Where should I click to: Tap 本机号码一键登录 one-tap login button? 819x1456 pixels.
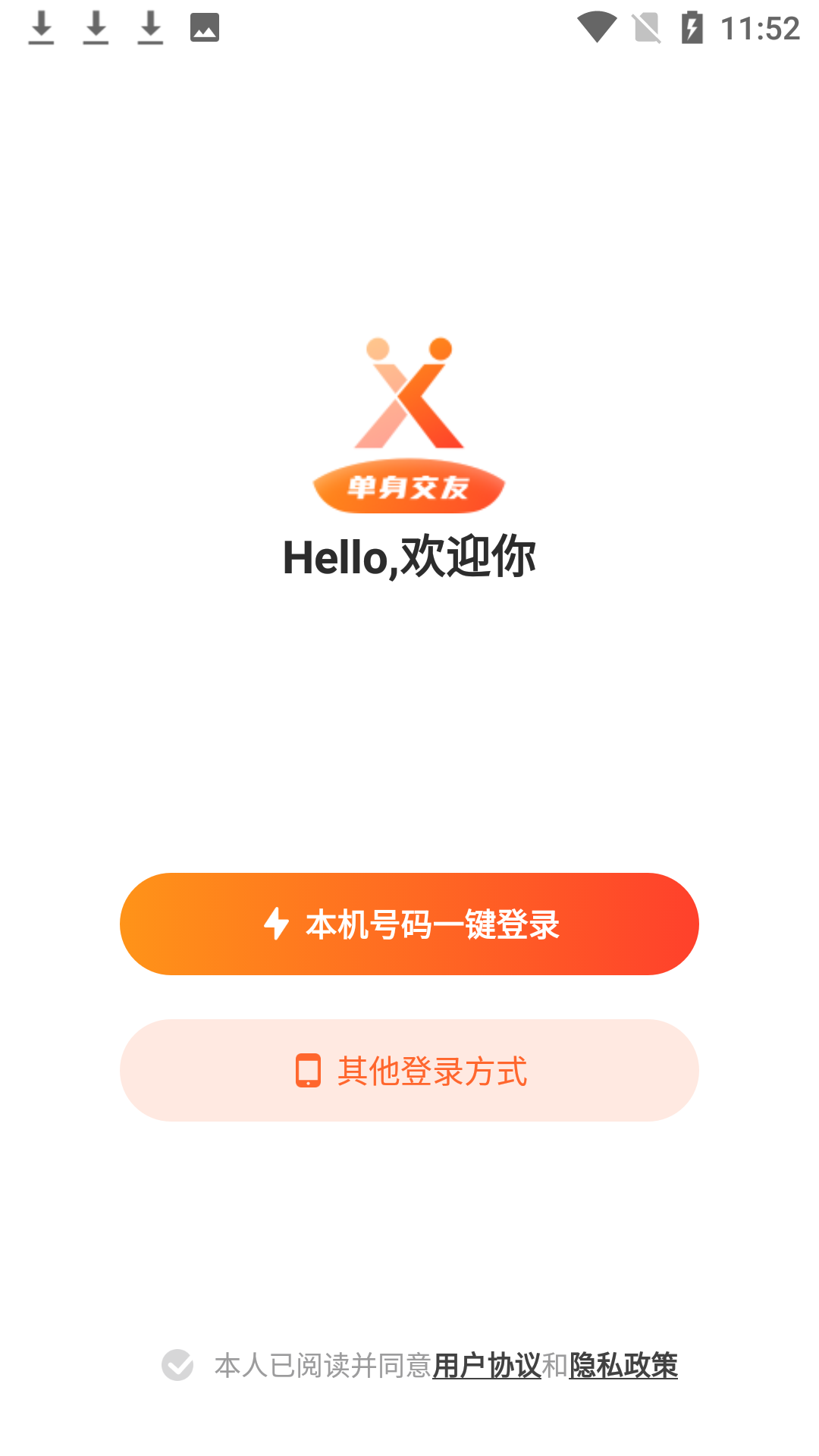point(409,924)
